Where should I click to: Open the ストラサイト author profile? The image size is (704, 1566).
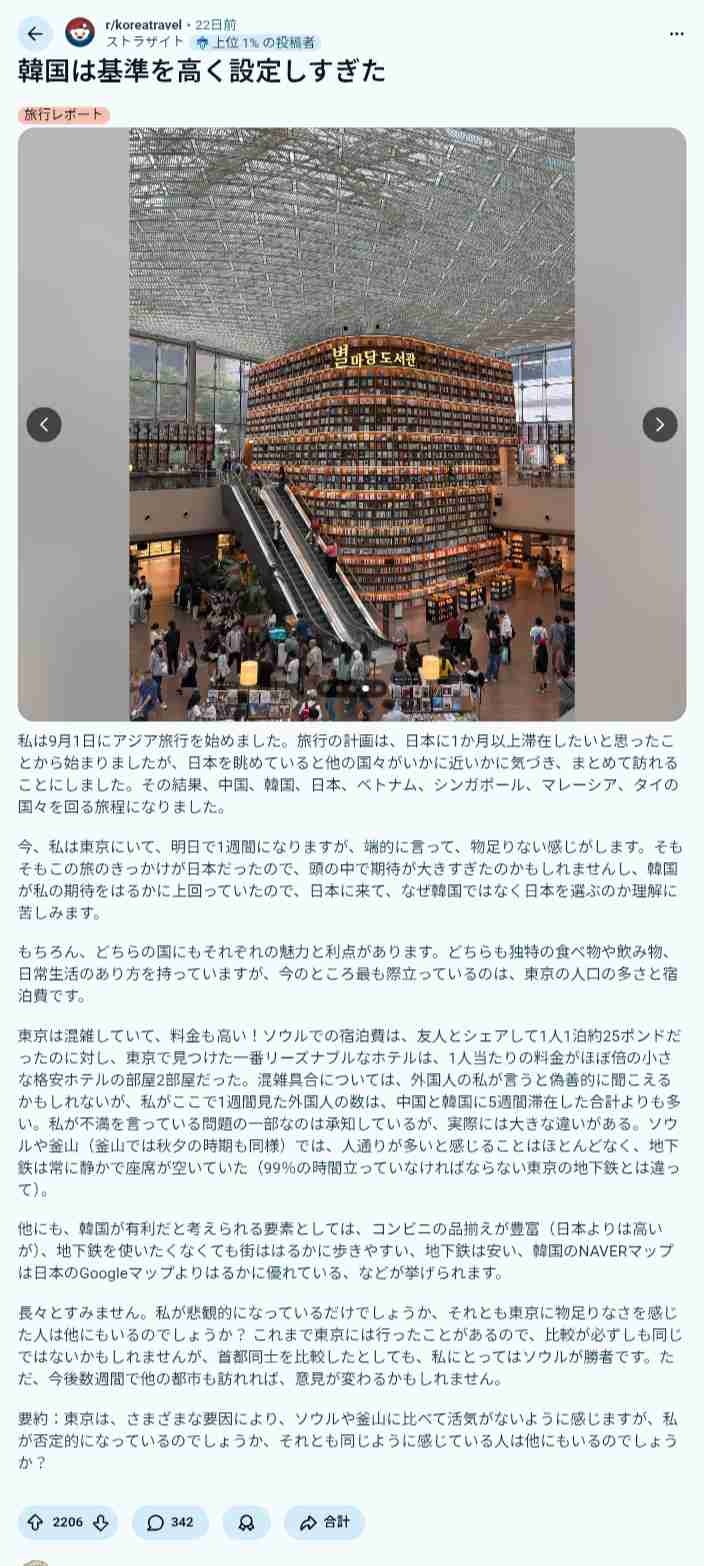pyautogui.click(x=144, y=42)
